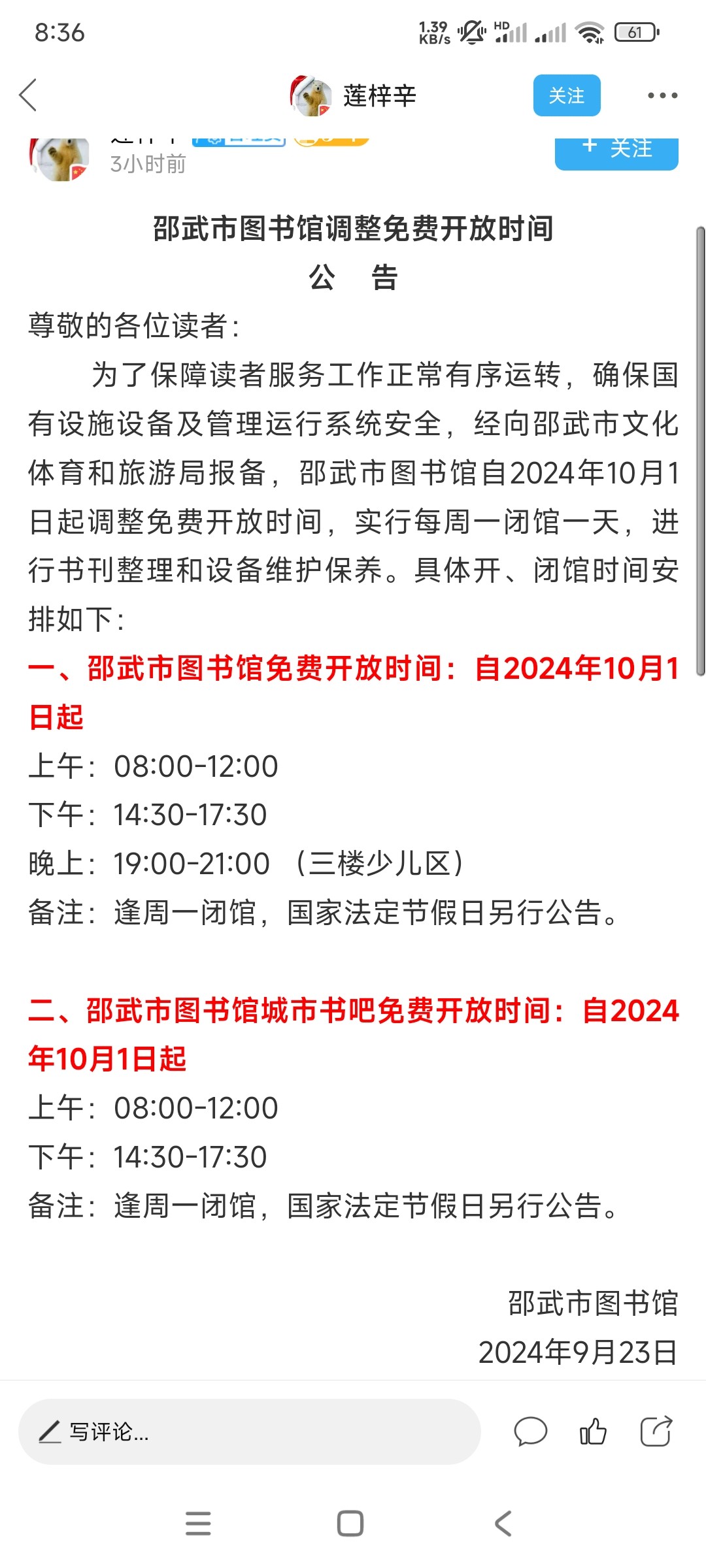Tap the 写评论 comment input field

tap(249, 1432)
